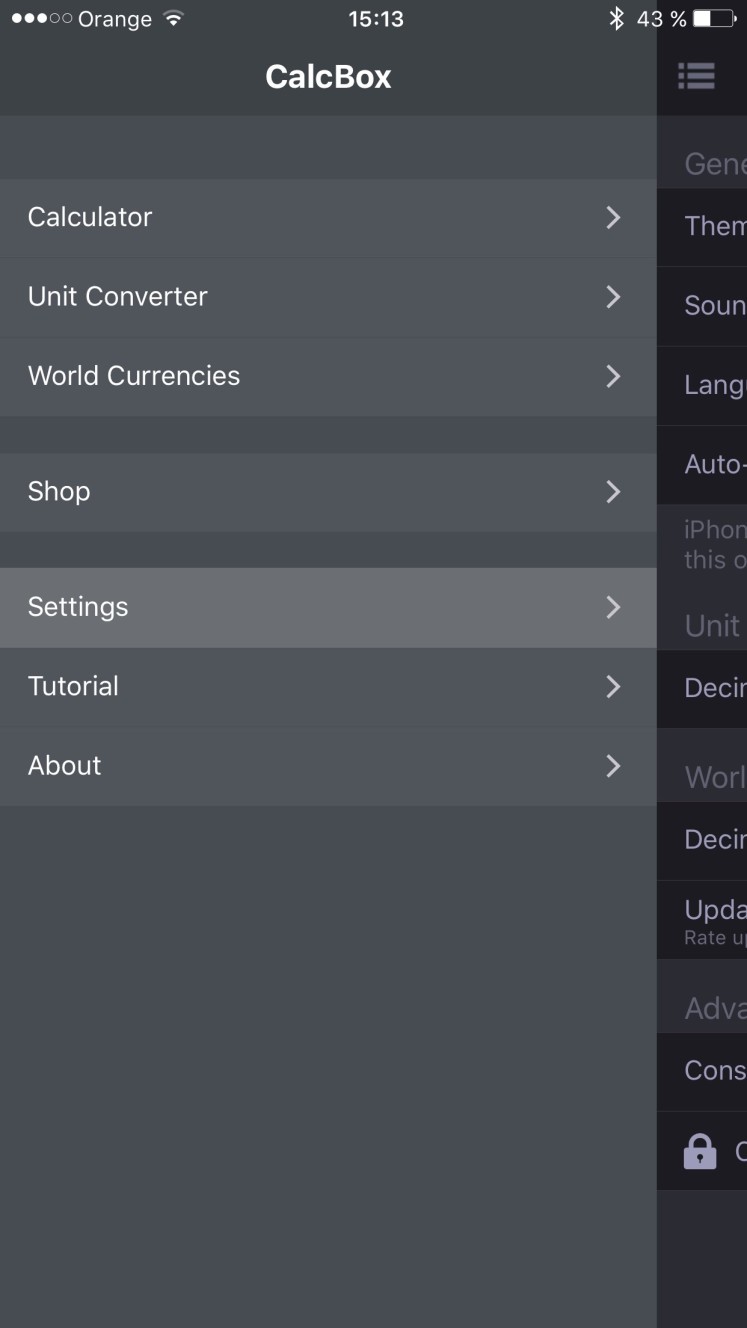Go to World Currencies
The width and height of the screenshot is (747, 1328).
pos(328,377)
